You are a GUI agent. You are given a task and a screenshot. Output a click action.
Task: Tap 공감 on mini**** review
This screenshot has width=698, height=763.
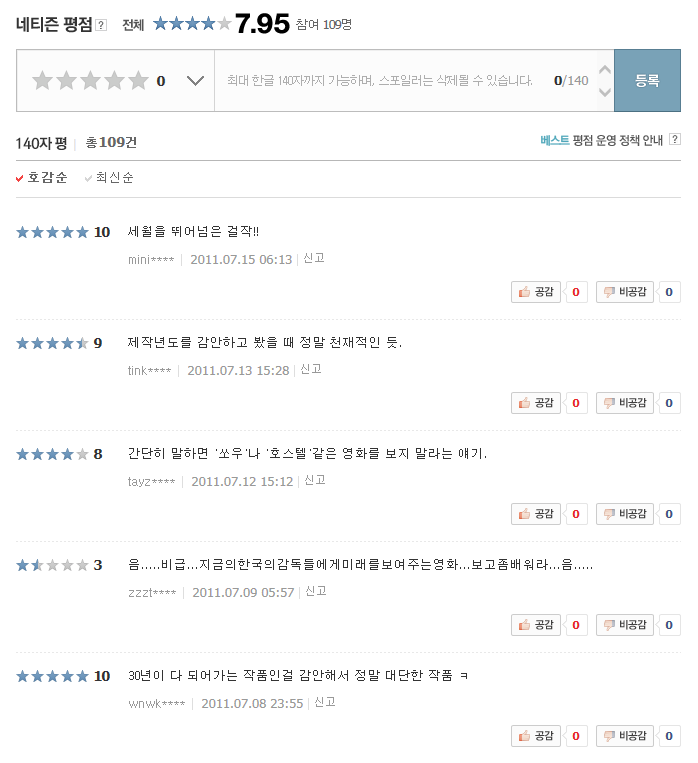(536, 292)
